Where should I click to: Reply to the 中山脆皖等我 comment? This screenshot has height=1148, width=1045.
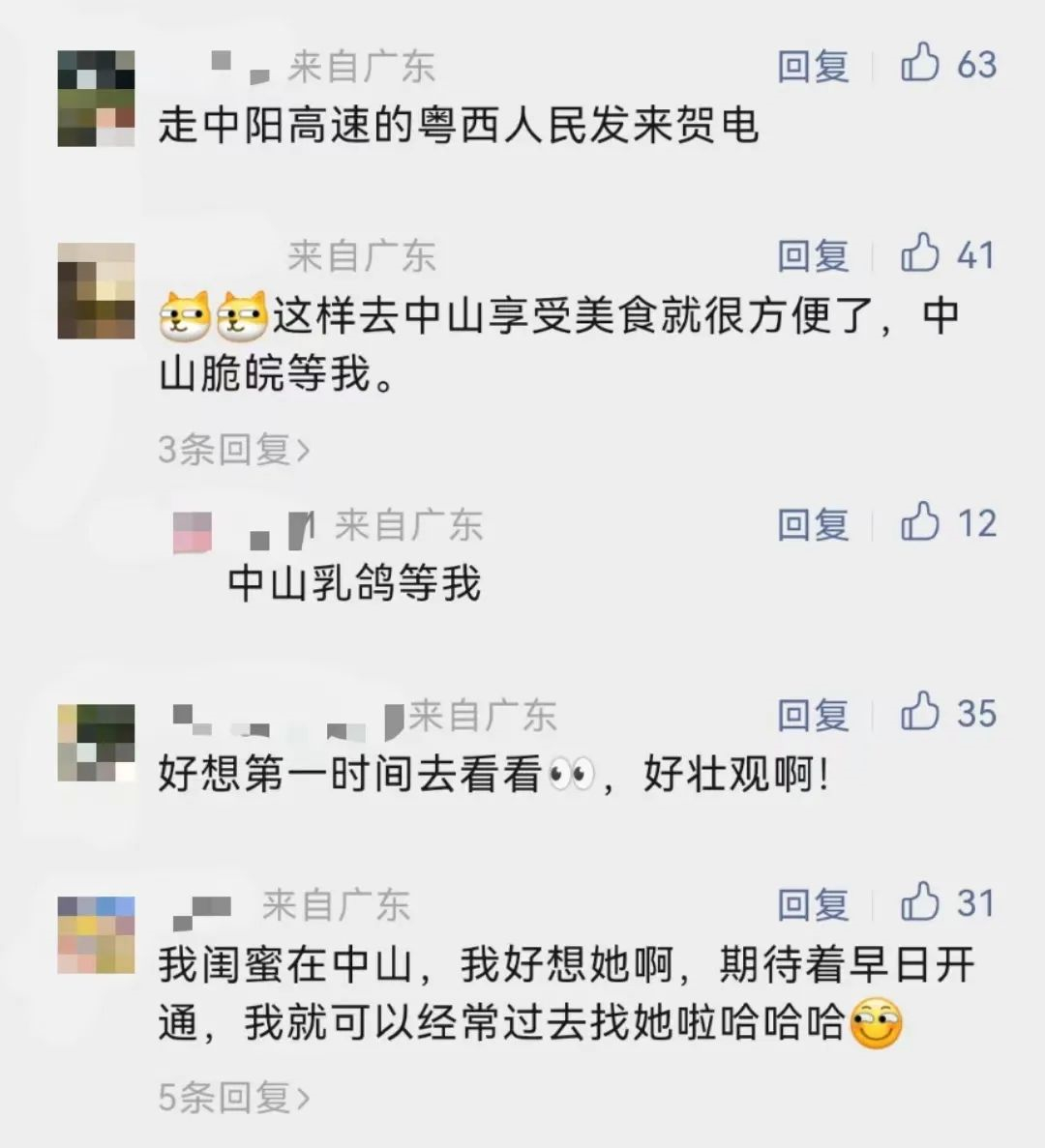pyautogui.click(x=813, y=256)
